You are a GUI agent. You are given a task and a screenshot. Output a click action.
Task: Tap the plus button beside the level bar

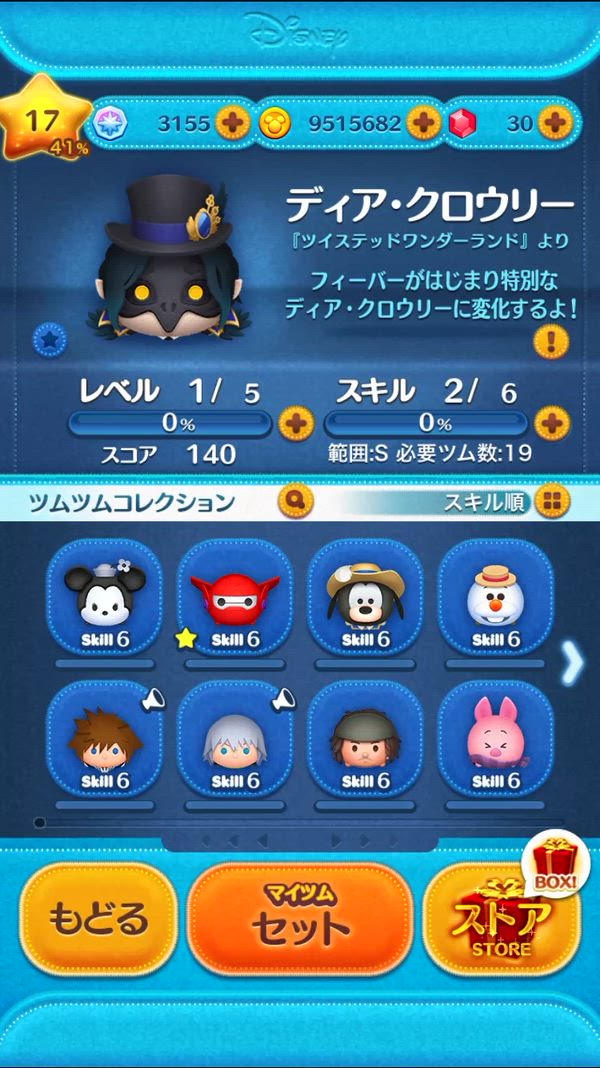[x=295, y=424]
